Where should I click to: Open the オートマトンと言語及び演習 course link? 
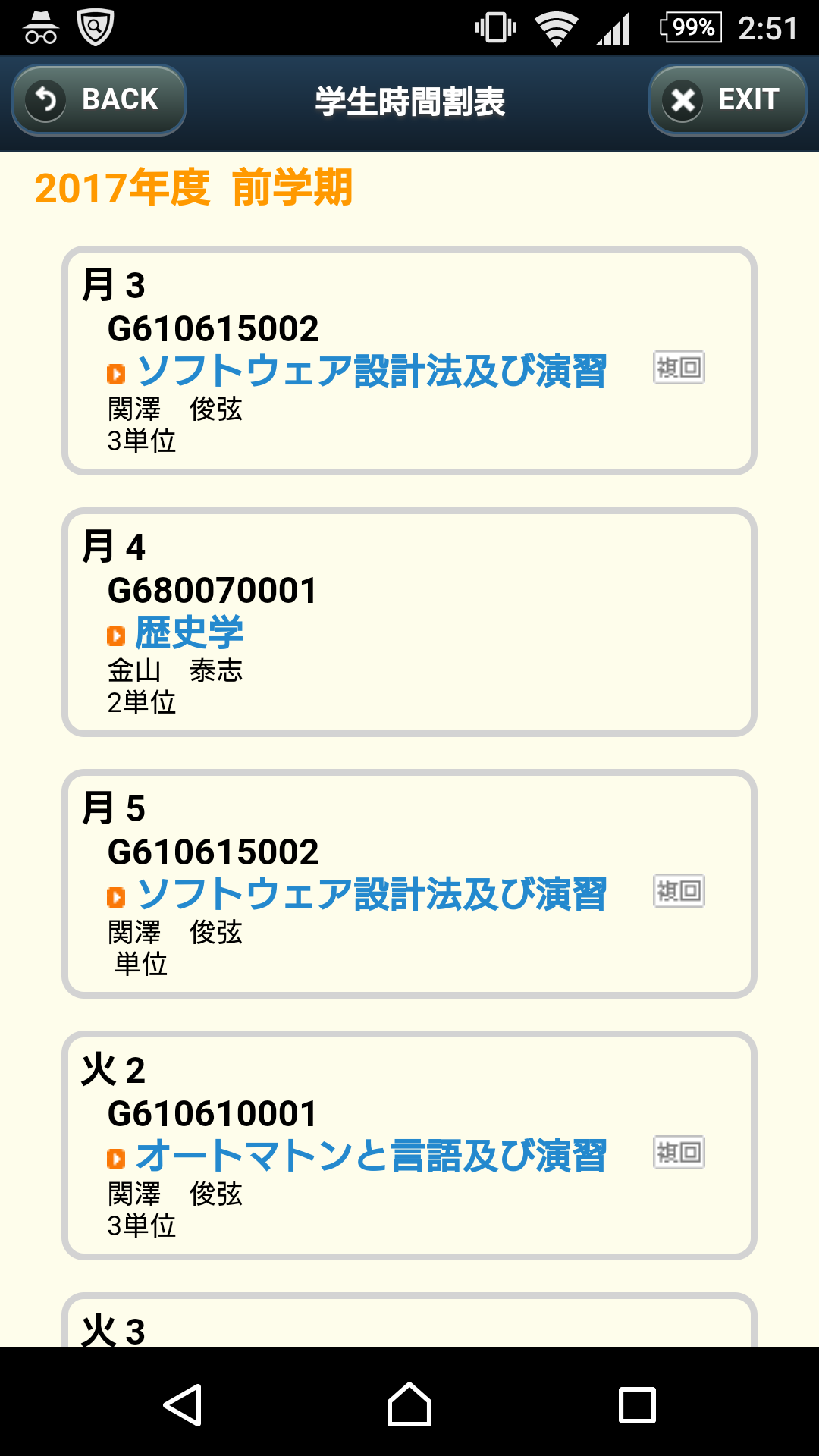pos(371,1156)
